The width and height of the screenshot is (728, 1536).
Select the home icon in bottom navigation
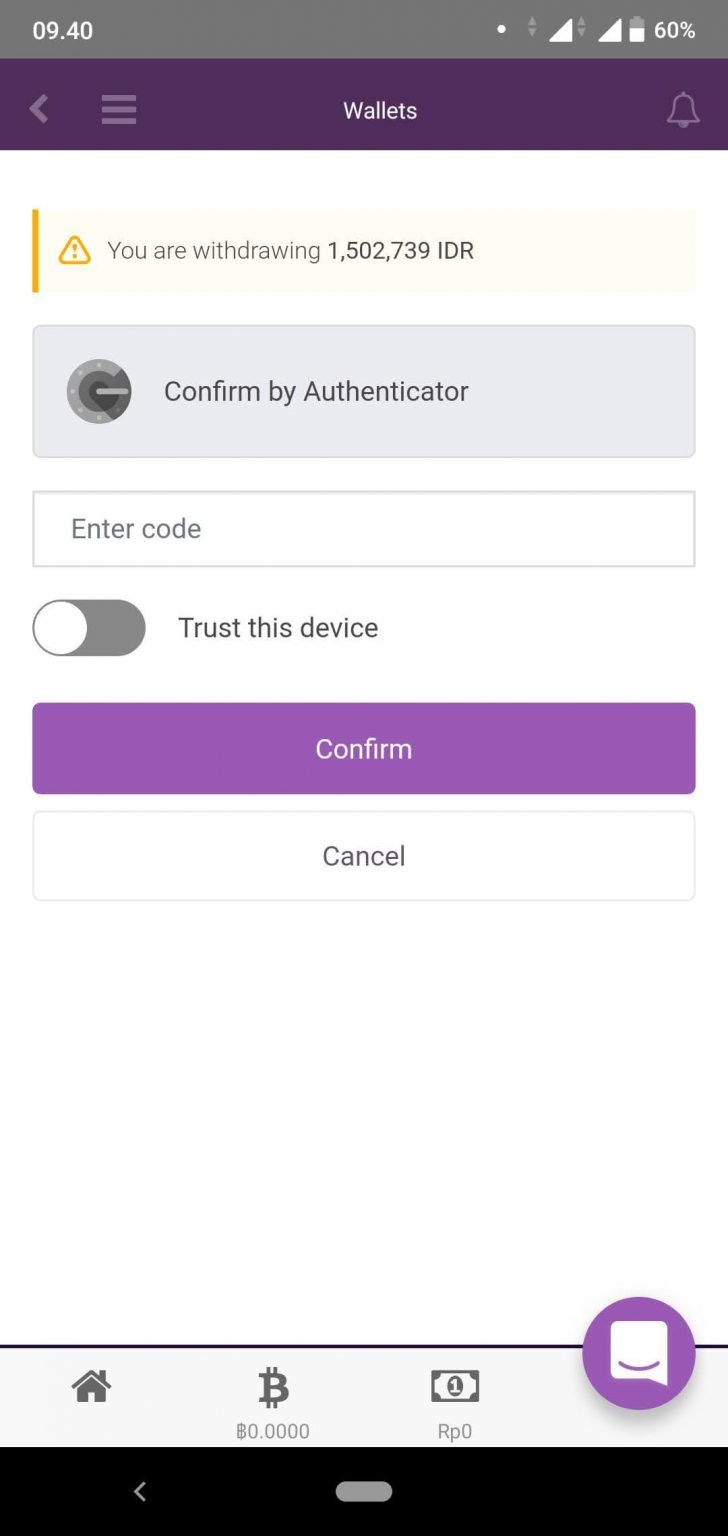click(91, 1387)
